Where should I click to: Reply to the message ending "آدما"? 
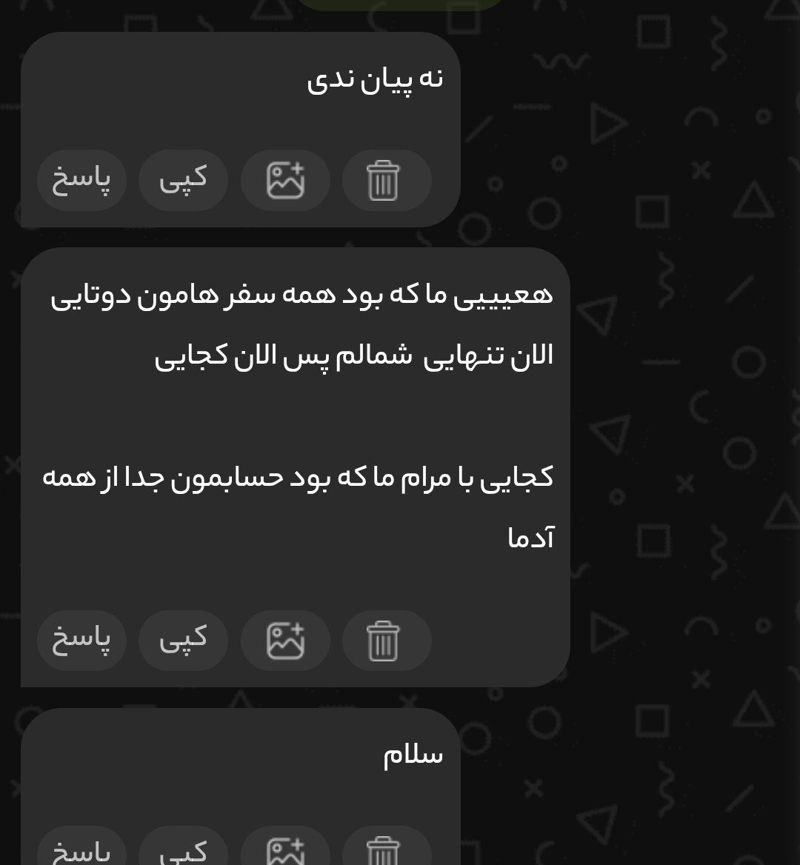click(82, 640)
